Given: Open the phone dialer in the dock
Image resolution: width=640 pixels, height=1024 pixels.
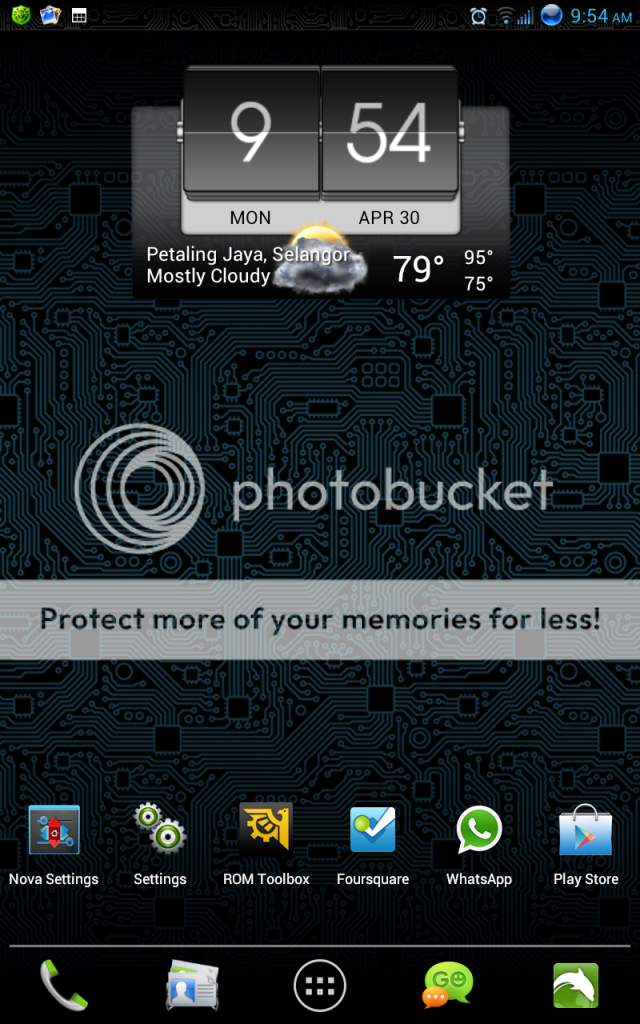Looking at the screenshot, I should coord(62,986).
